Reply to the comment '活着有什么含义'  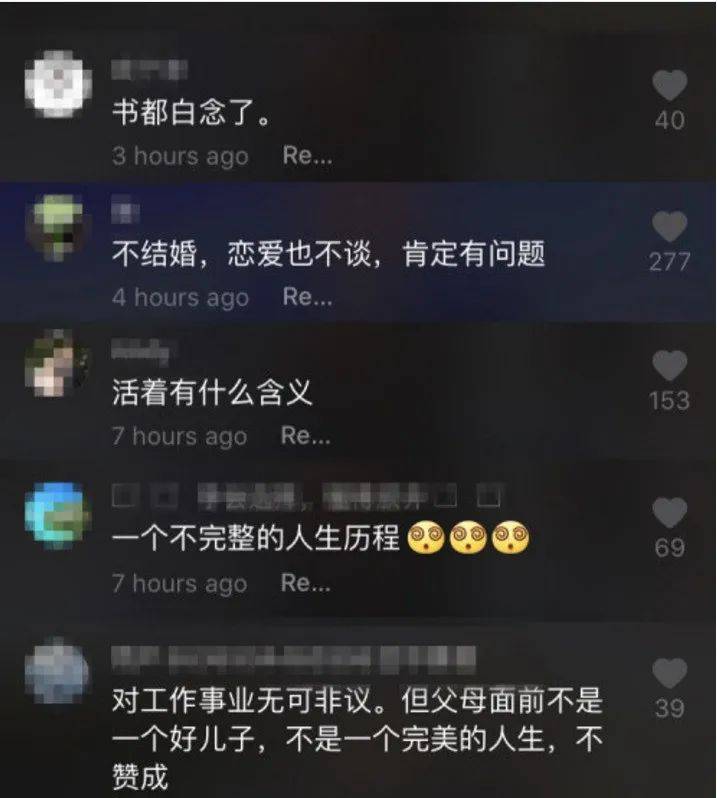pos(307,436)
